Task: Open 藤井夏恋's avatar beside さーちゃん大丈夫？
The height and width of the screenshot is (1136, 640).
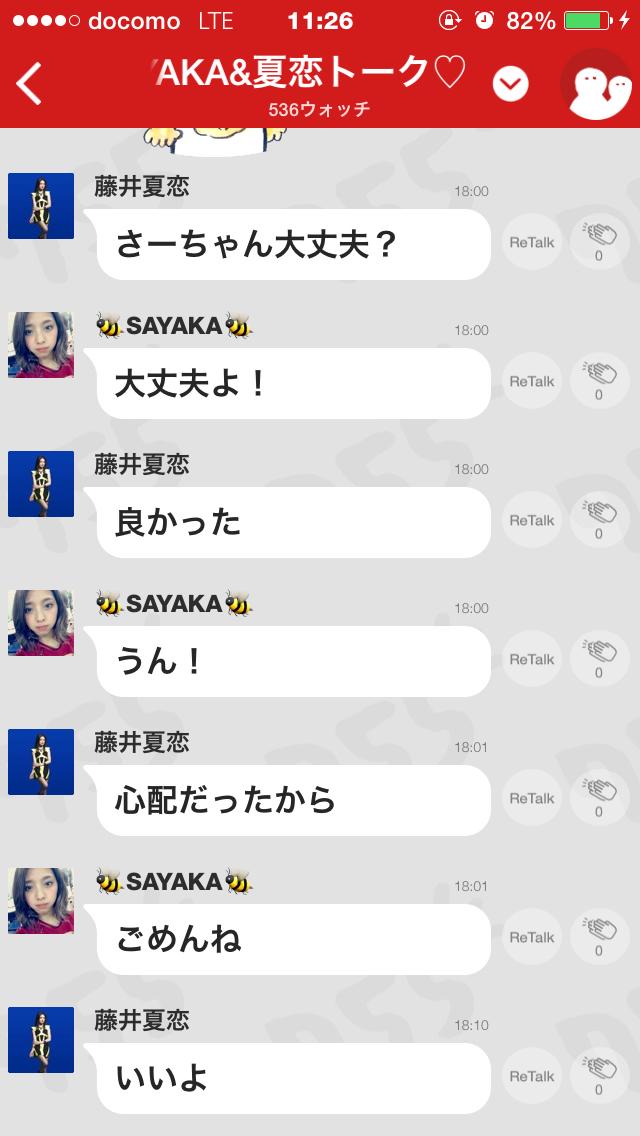Action: (x=41, y=206)
